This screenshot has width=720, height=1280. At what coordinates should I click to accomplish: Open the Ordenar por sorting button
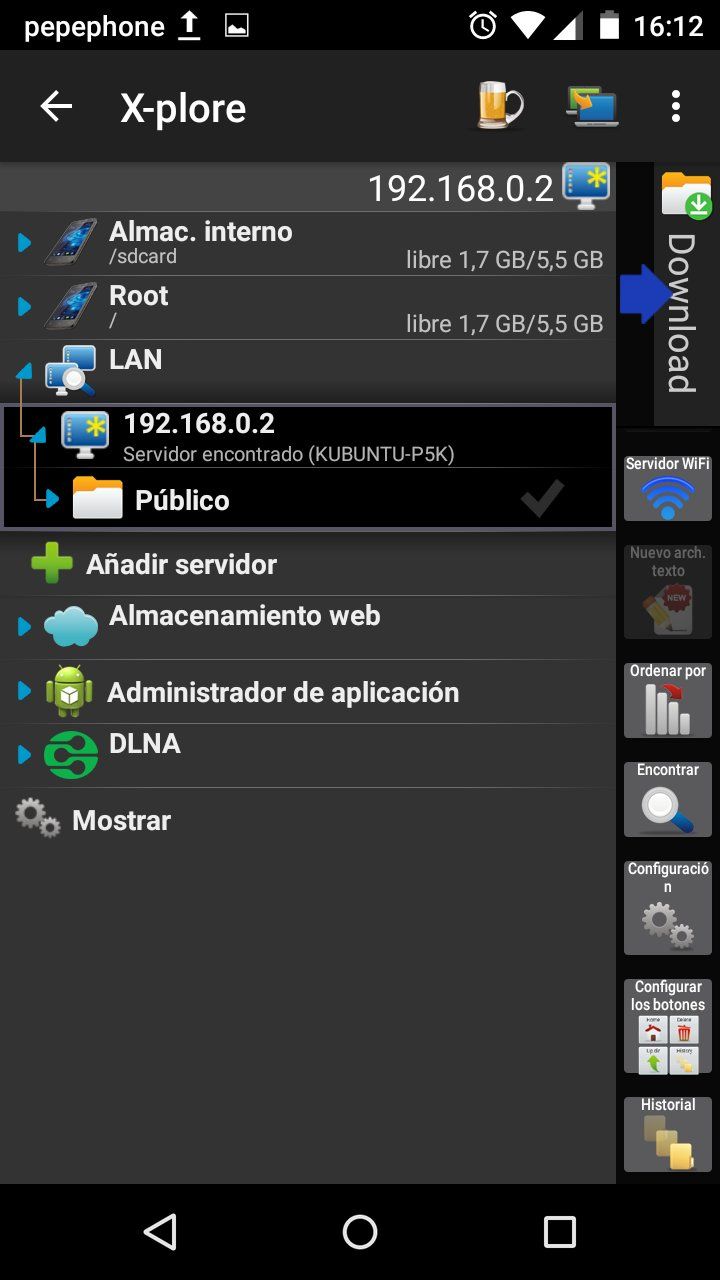tap(667, 699)
